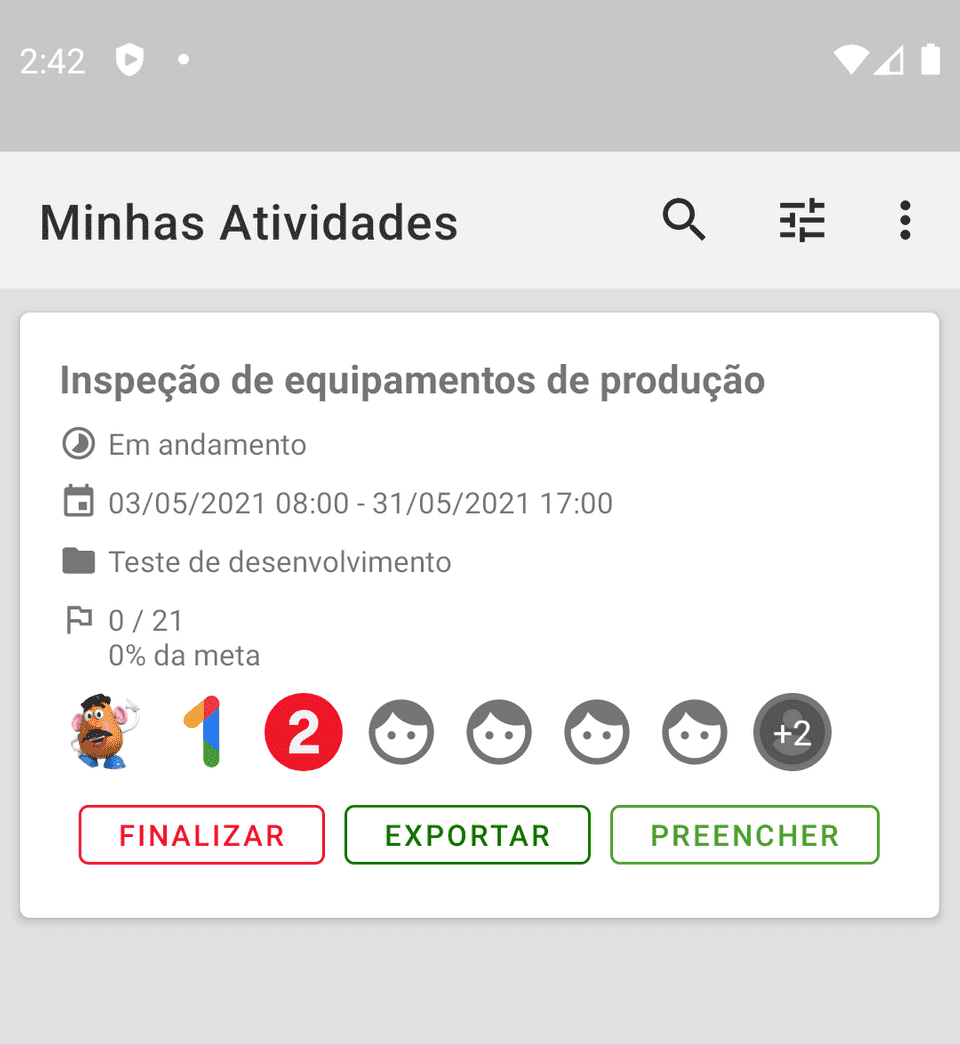960x1044 pixels.
Task: Open the activity 'Inspeção de equipamentos de produção'
Action: tap(412, 380)
